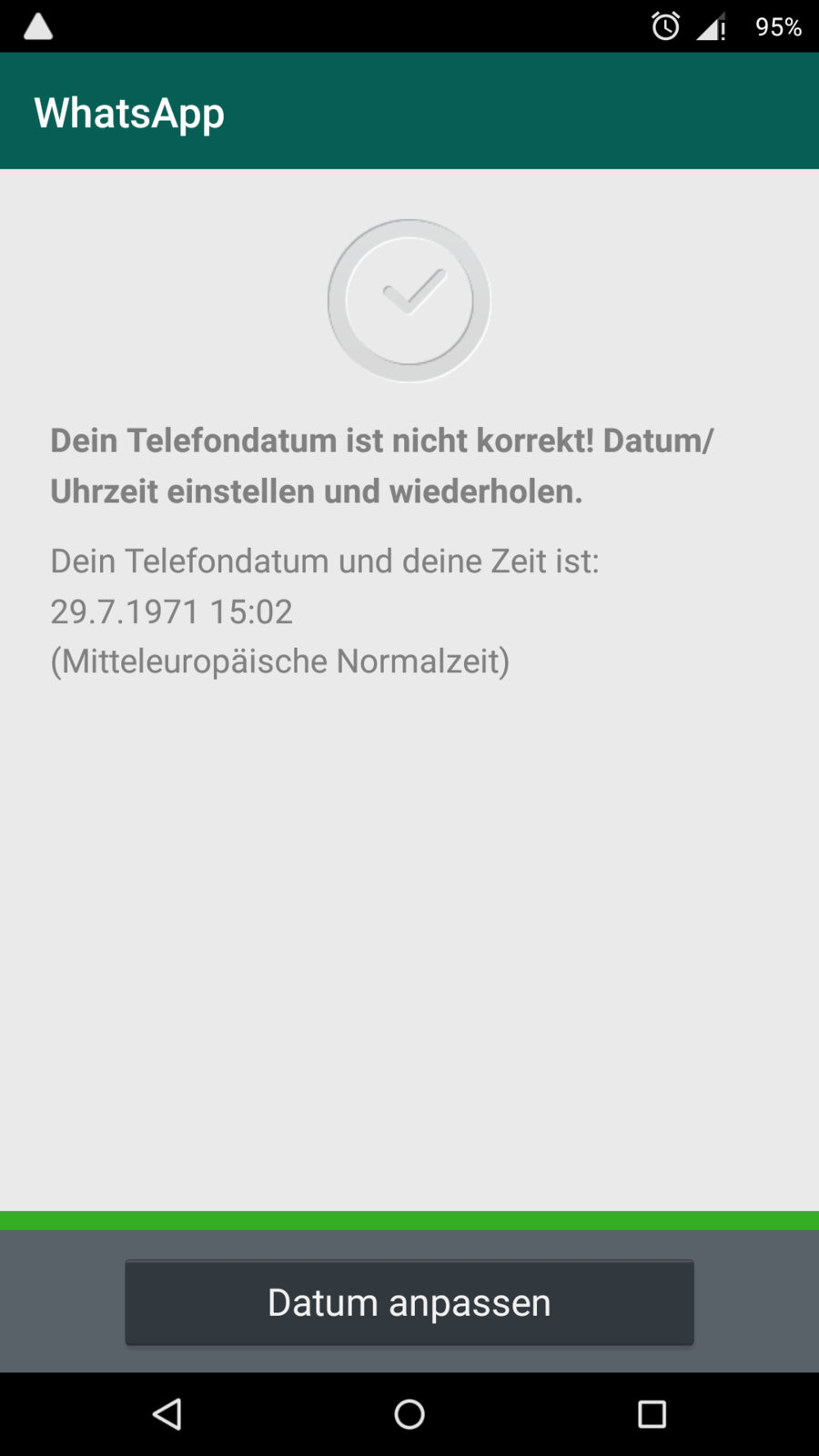Return to the home screen
The height and width of the screenshot is (1456, 819).
[x=409, y=1414]
